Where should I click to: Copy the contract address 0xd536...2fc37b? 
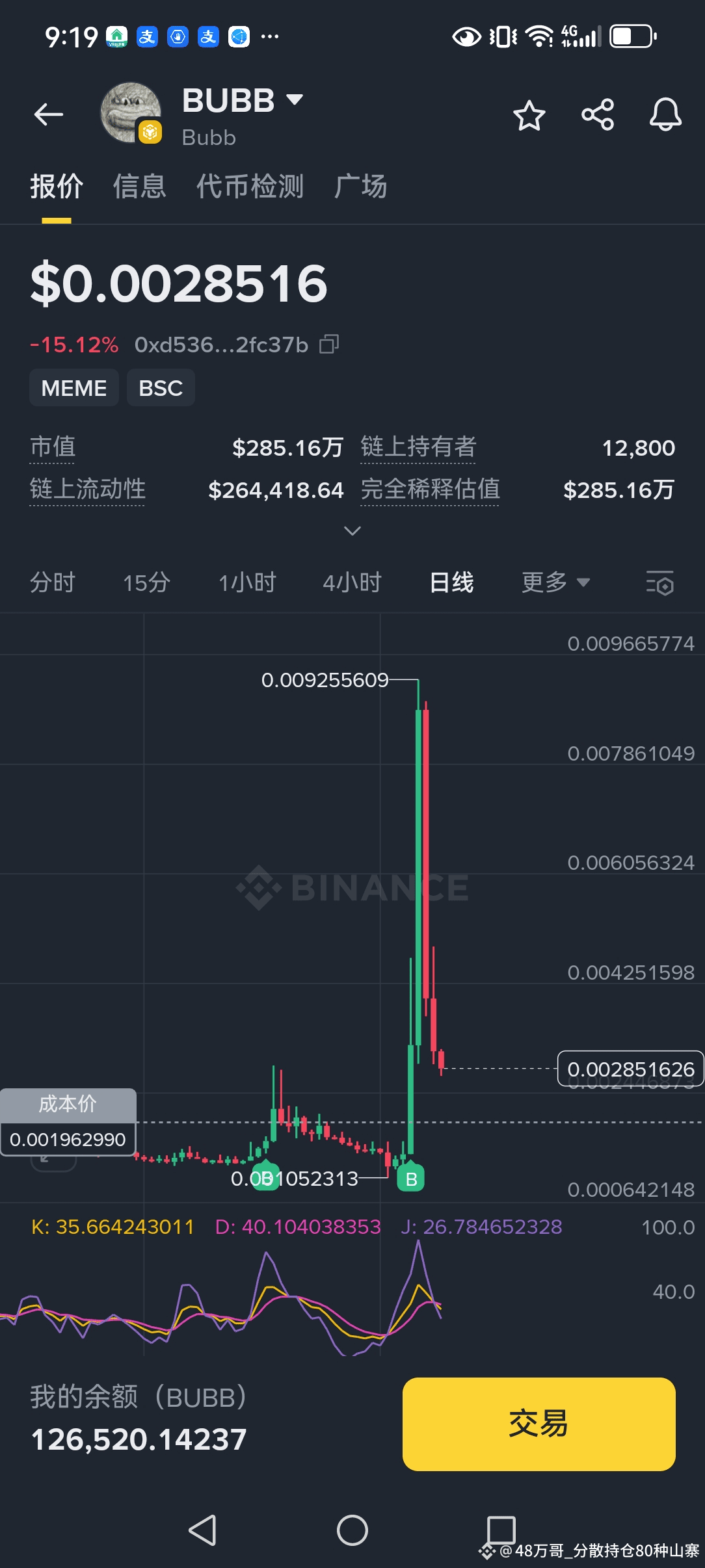[x=329, y=344]
